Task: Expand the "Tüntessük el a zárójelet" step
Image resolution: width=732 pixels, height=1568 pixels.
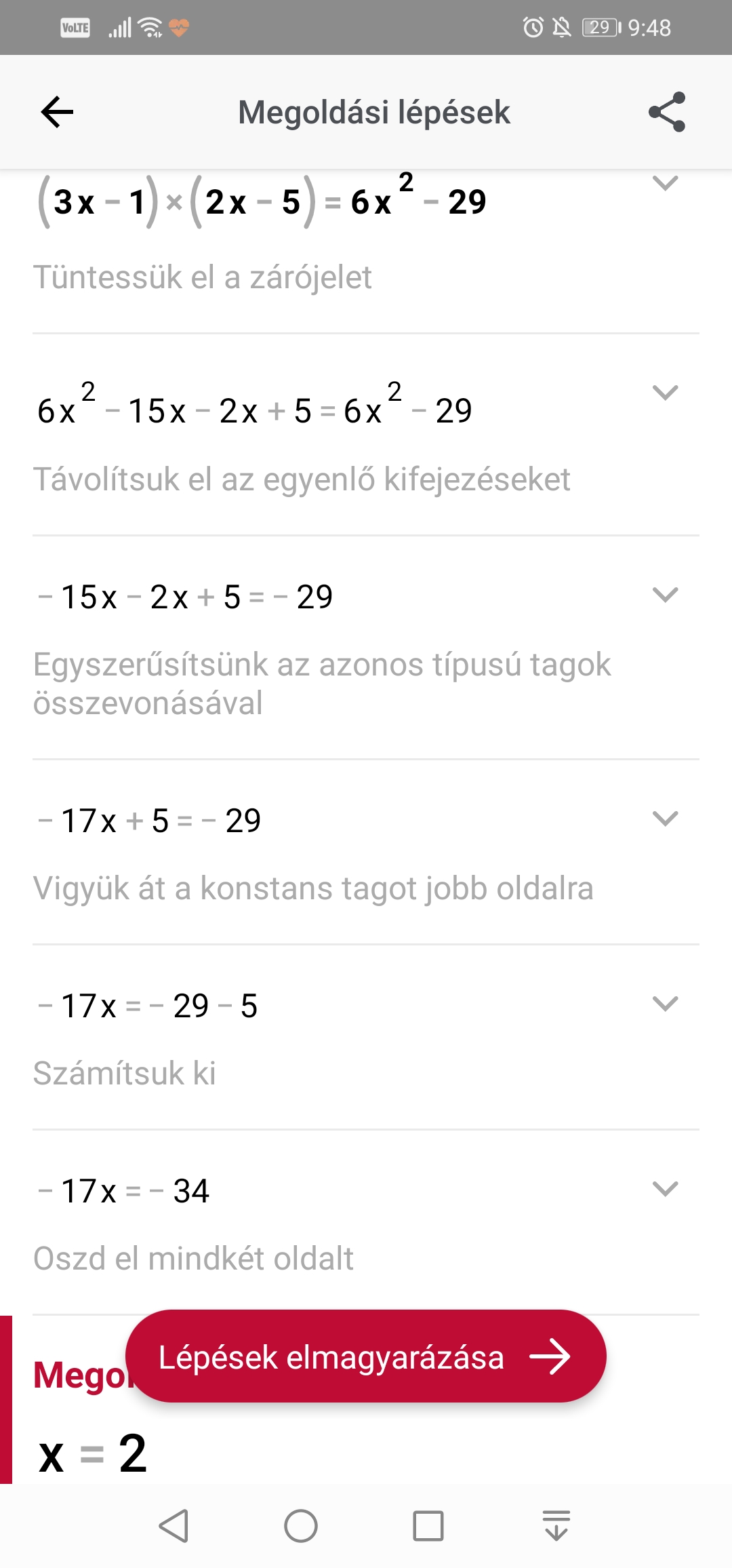Action: pos(665,184)
